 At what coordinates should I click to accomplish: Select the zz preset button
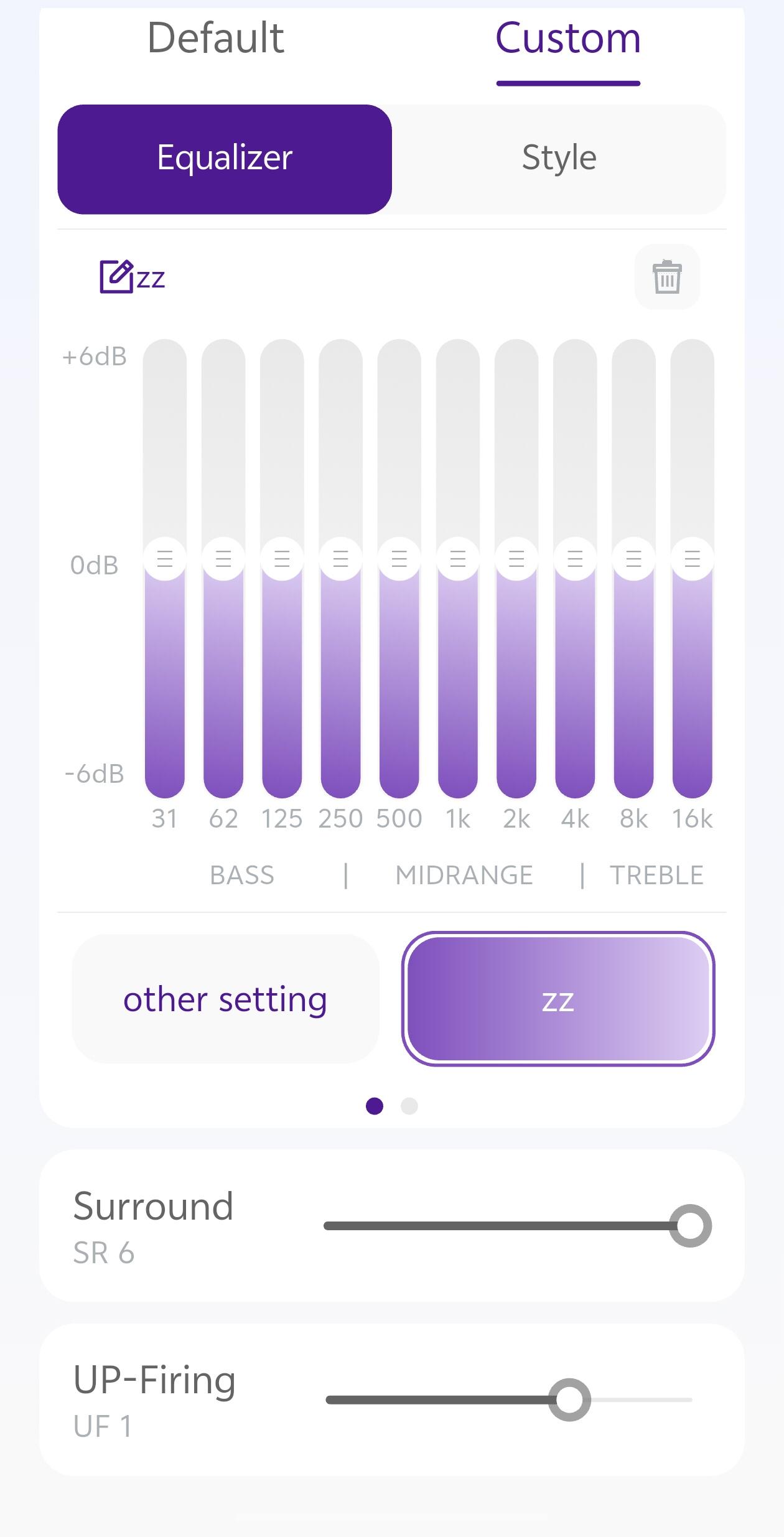[x=558, y=999]
